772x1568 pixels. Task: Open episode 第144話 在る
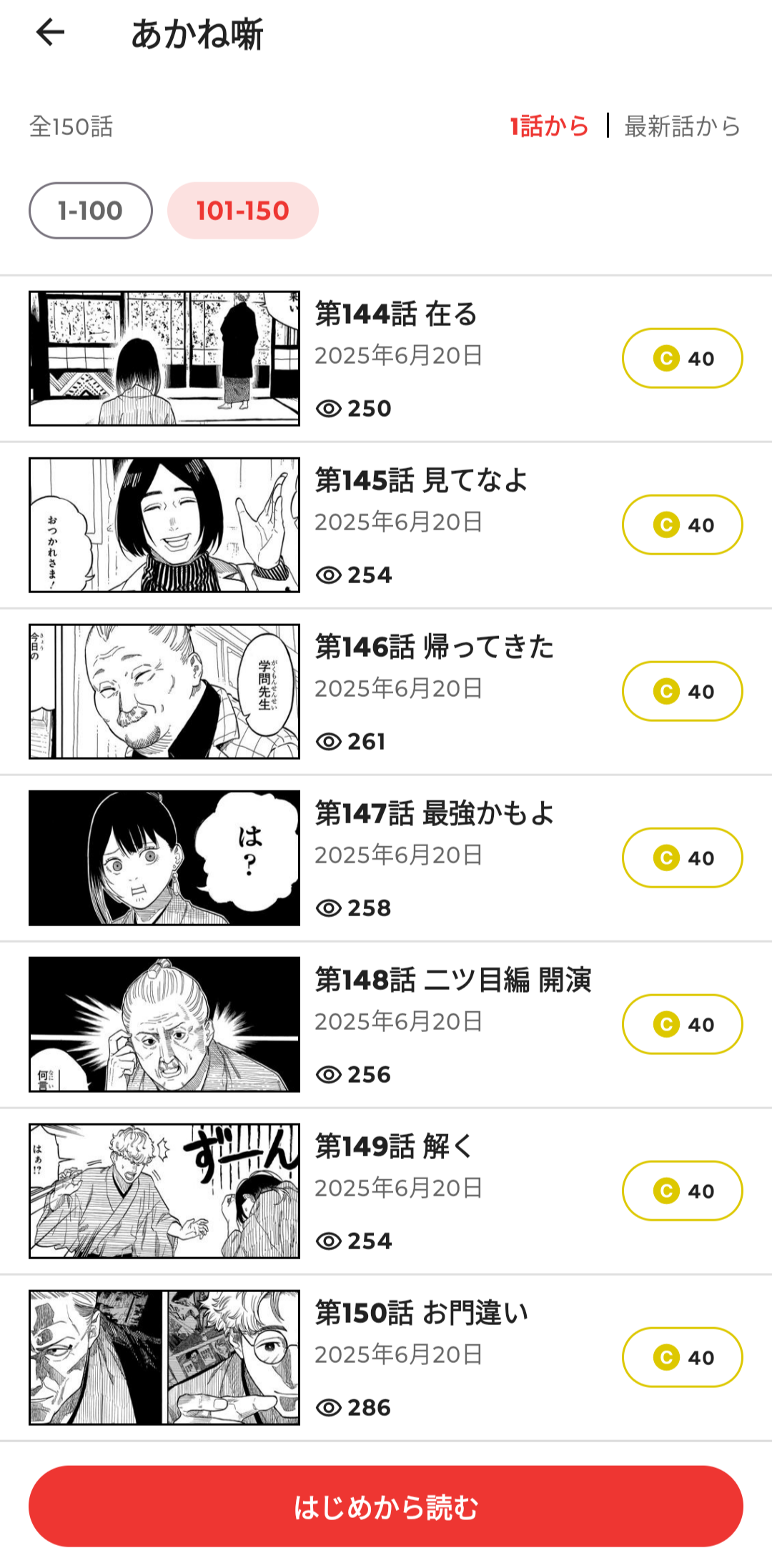click(386, 359)
